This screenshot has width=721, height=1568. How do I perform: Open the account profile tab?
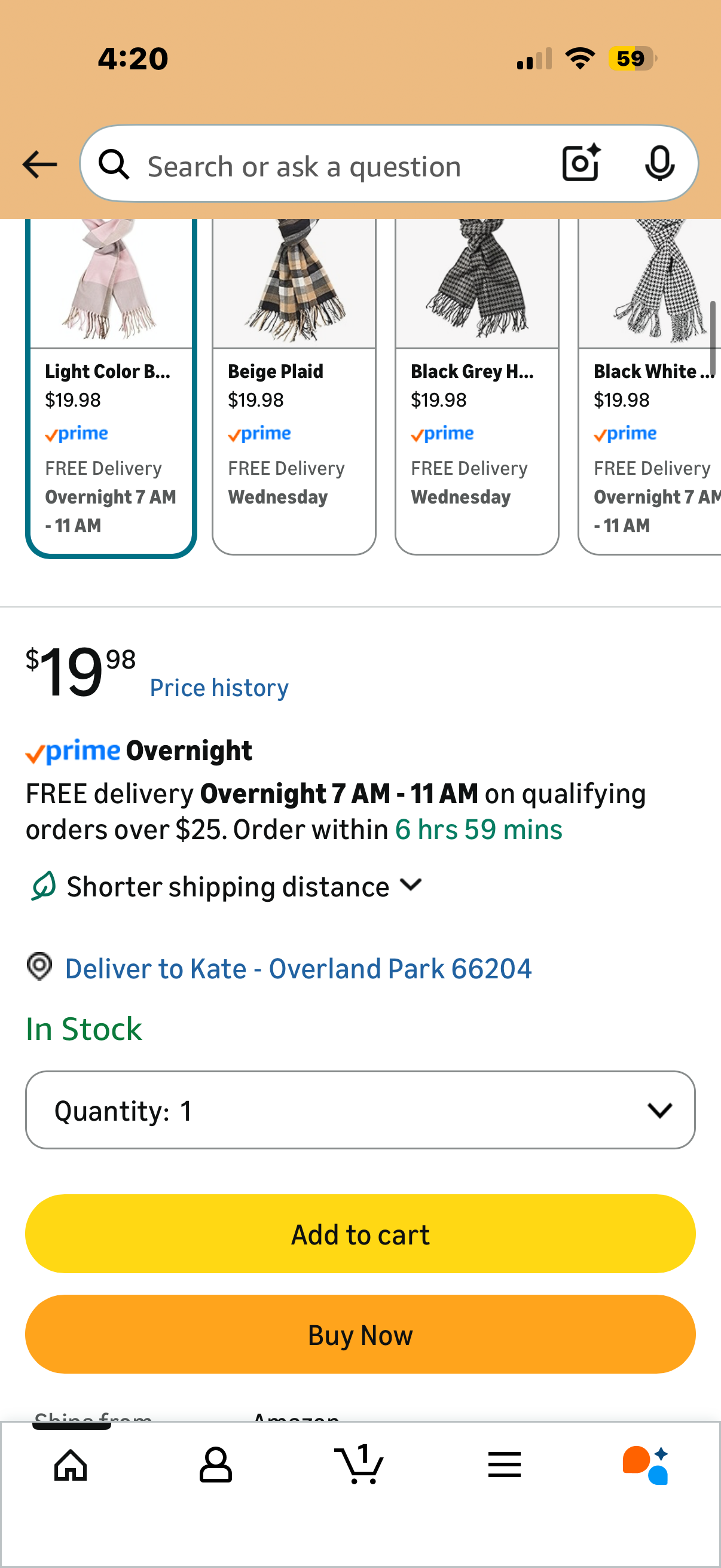pyautogui.click(x=216, y=1465)
